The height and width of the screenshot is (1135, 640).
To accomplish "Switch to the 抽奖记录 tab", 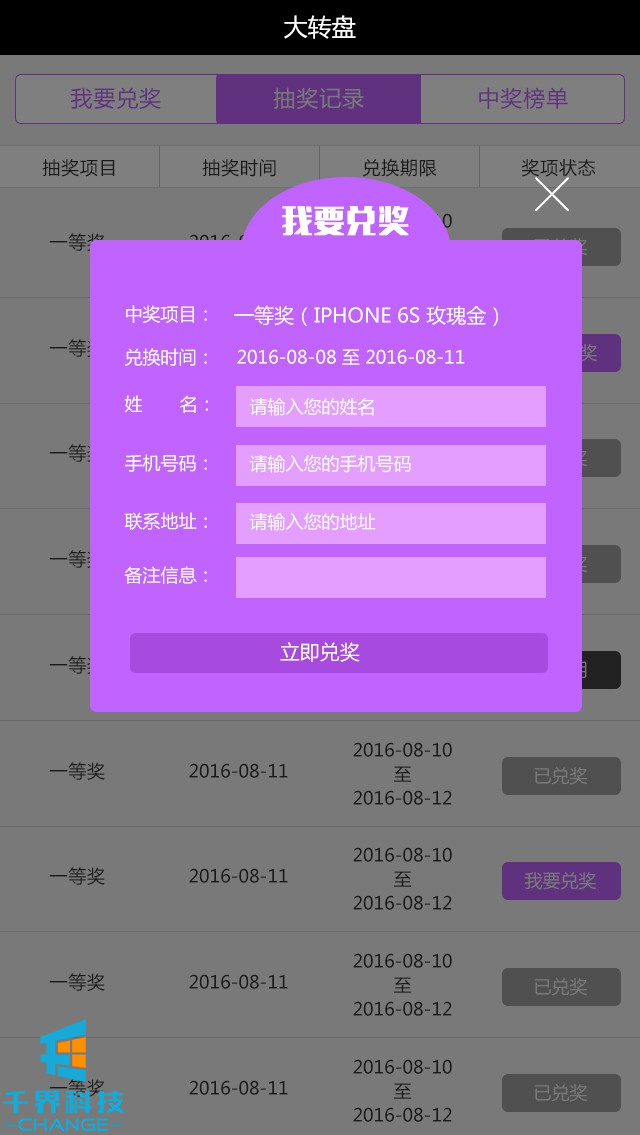I will (319, 99).
